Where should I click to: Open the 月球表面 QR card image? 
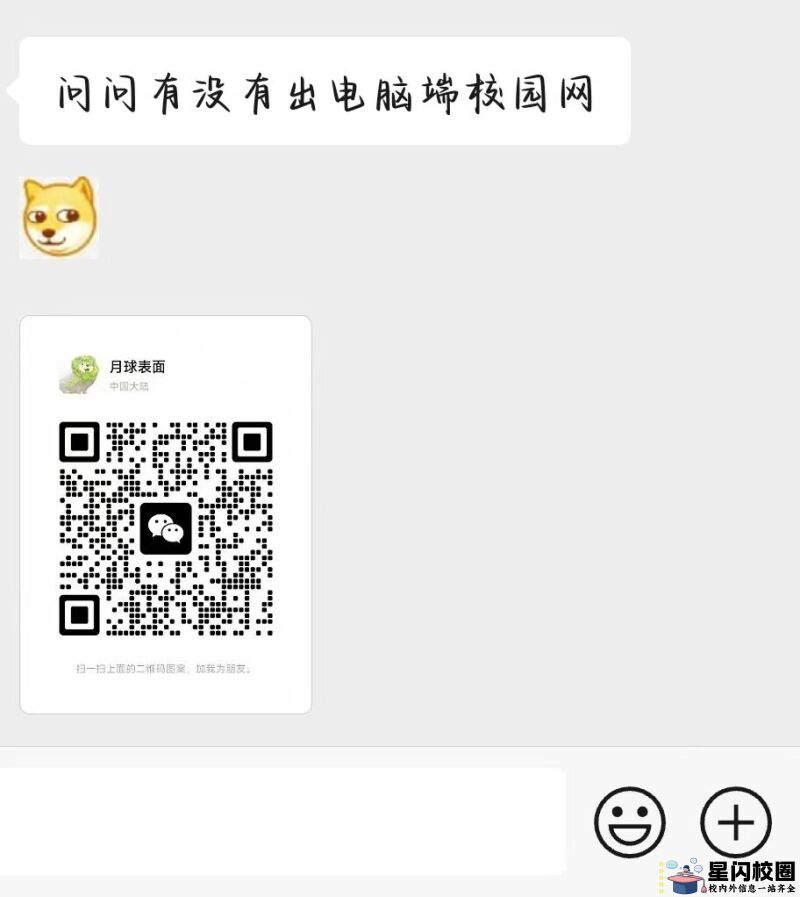point(166,514)
